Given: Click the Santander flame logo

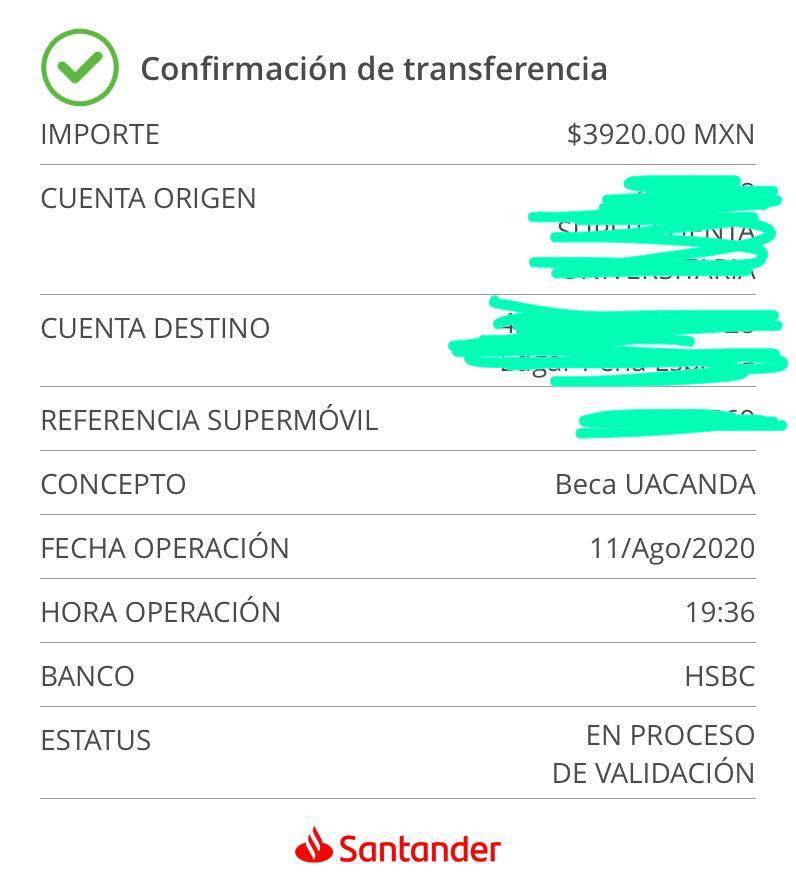Looking at the screenshot, I should click(x=314, y=846).
